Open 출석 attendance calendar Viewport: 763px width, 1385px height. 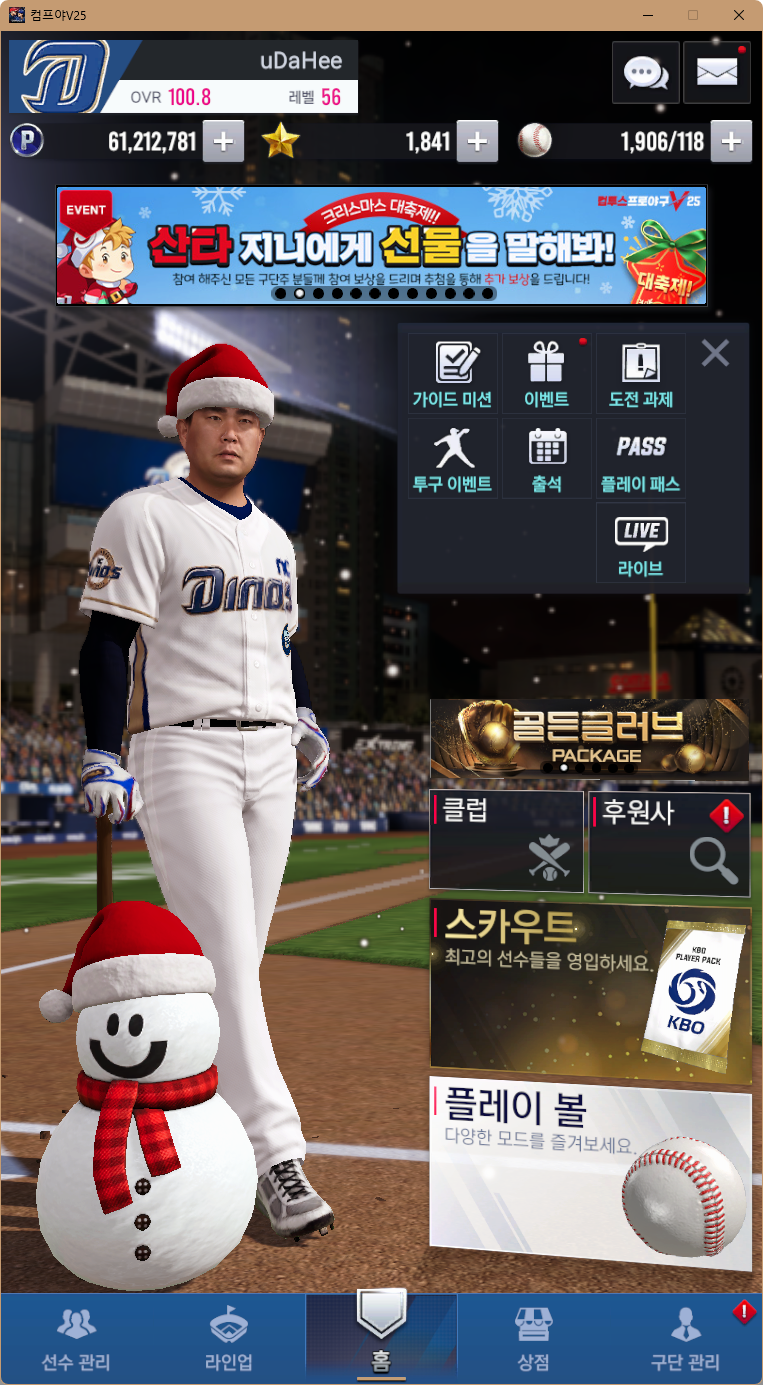point(547,458)
